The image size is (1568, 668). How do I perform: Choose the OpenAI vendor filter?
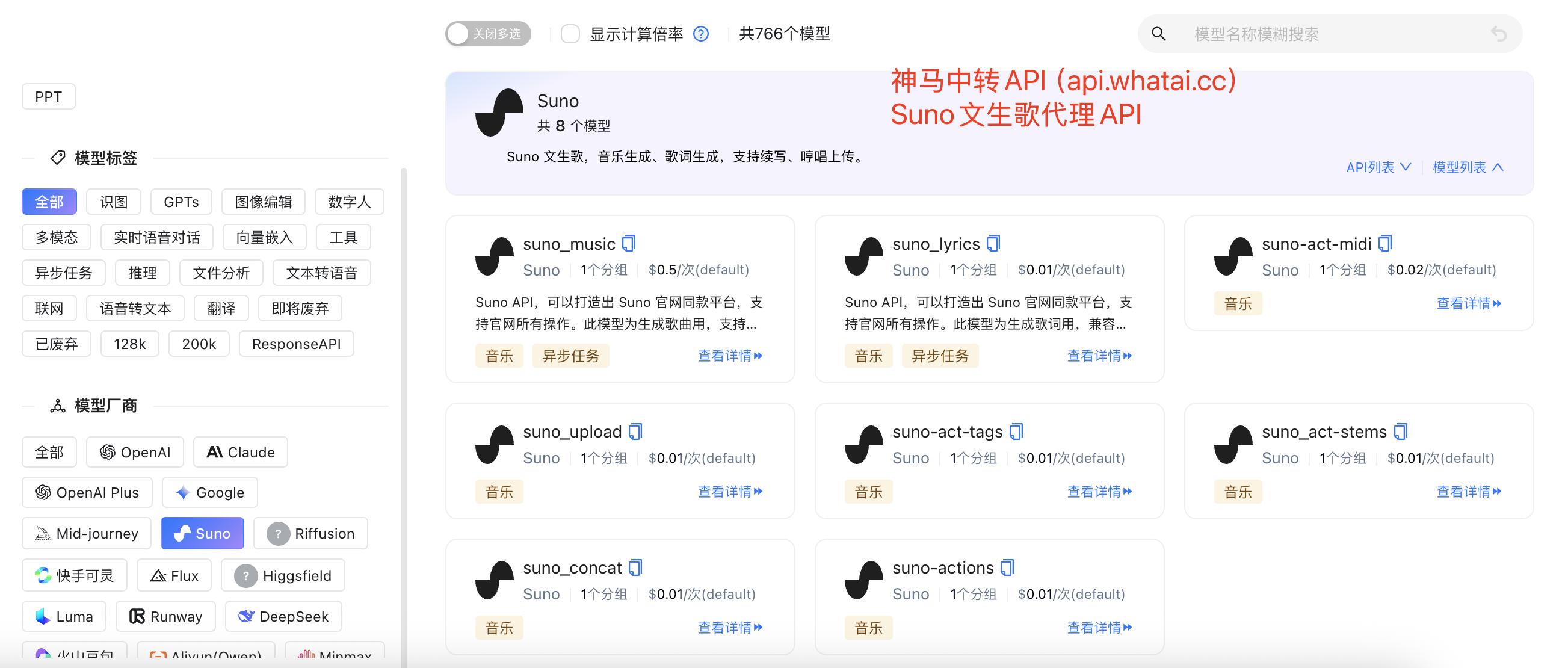click(x=135, y=452)
